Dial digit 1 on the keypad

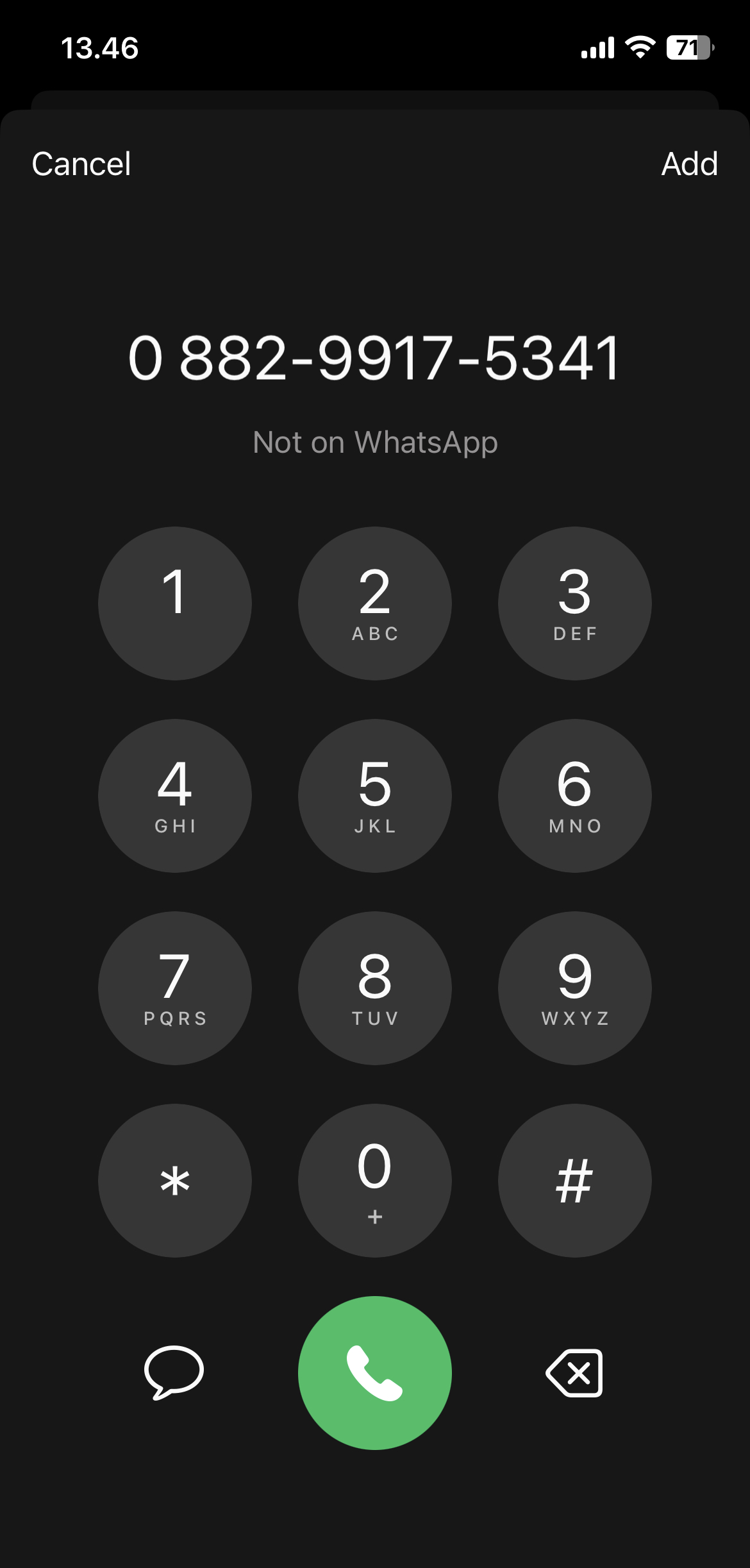click(175, 603)
